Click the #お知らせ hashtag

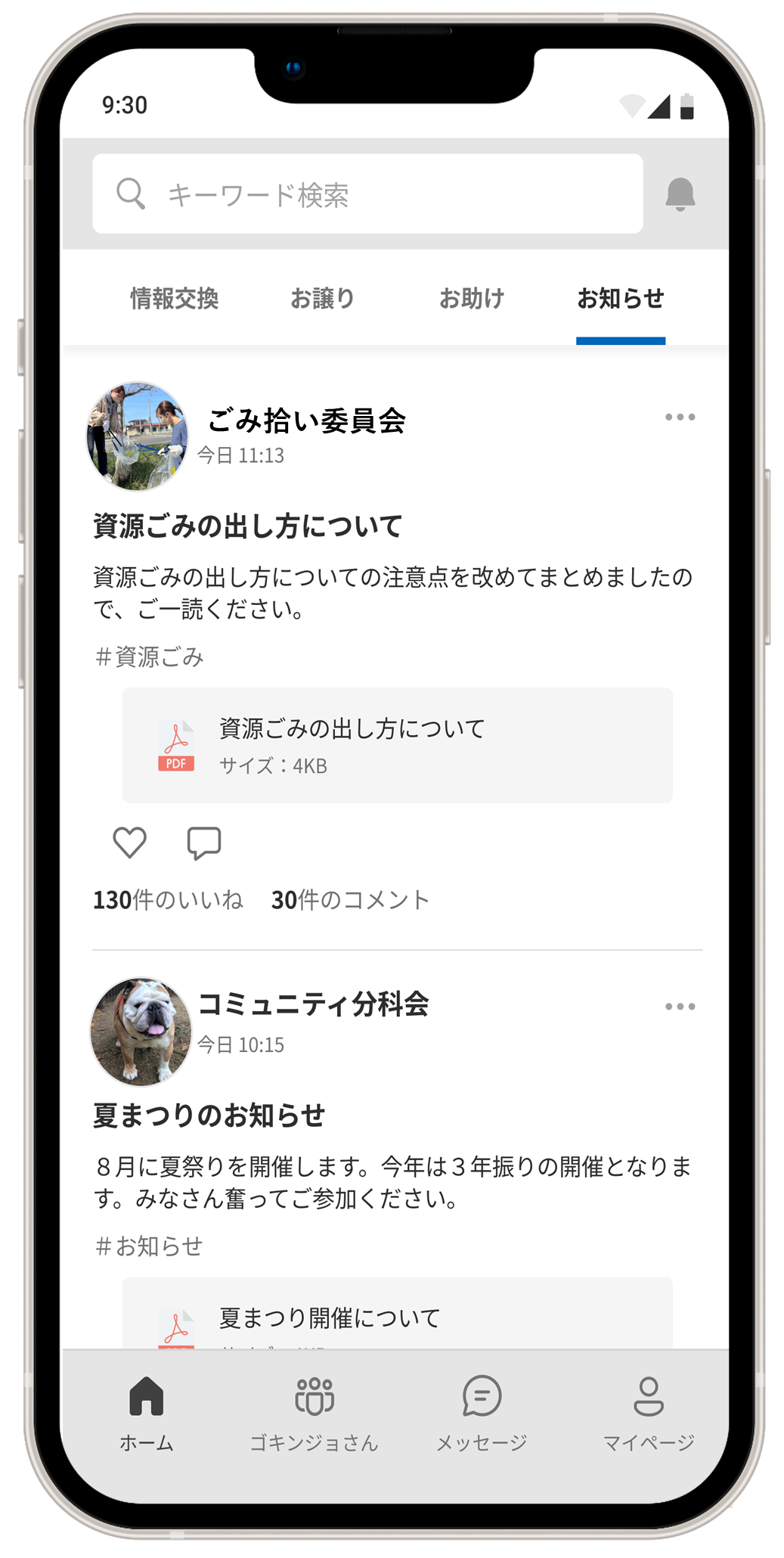pyautogui.click(x=149, y=1243)
